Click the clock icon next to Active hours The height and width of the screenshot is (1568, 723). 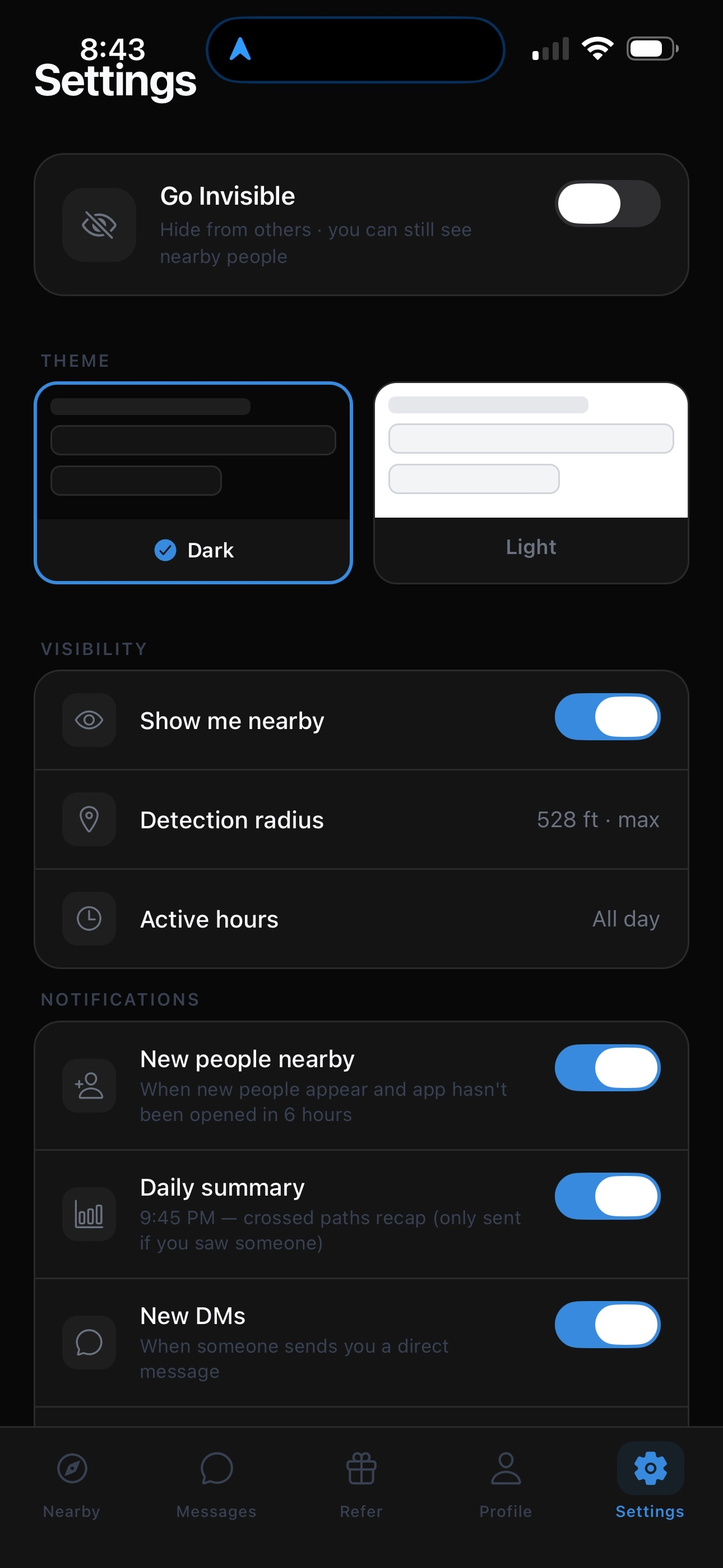[x=89, y=919]
